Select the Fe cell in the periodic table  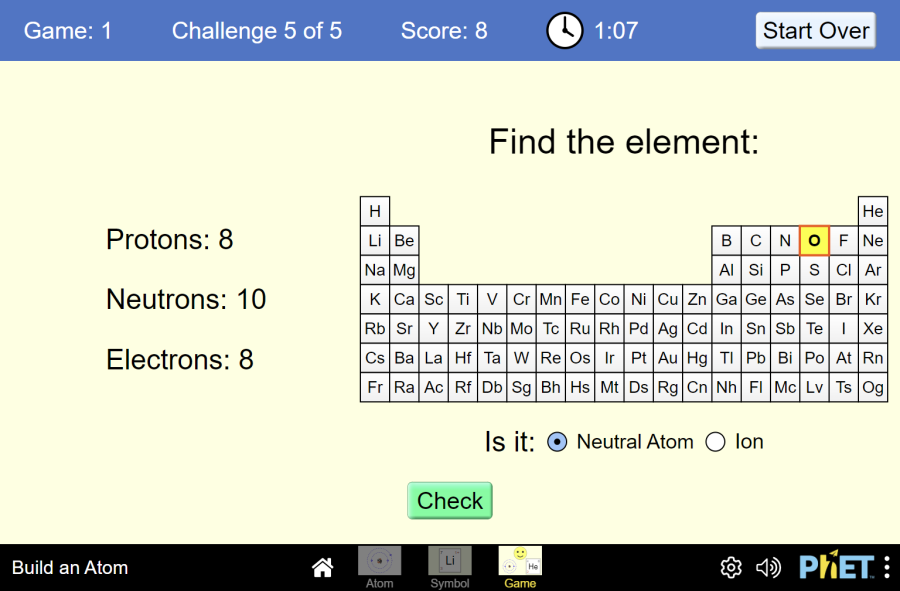click(580, 299)
